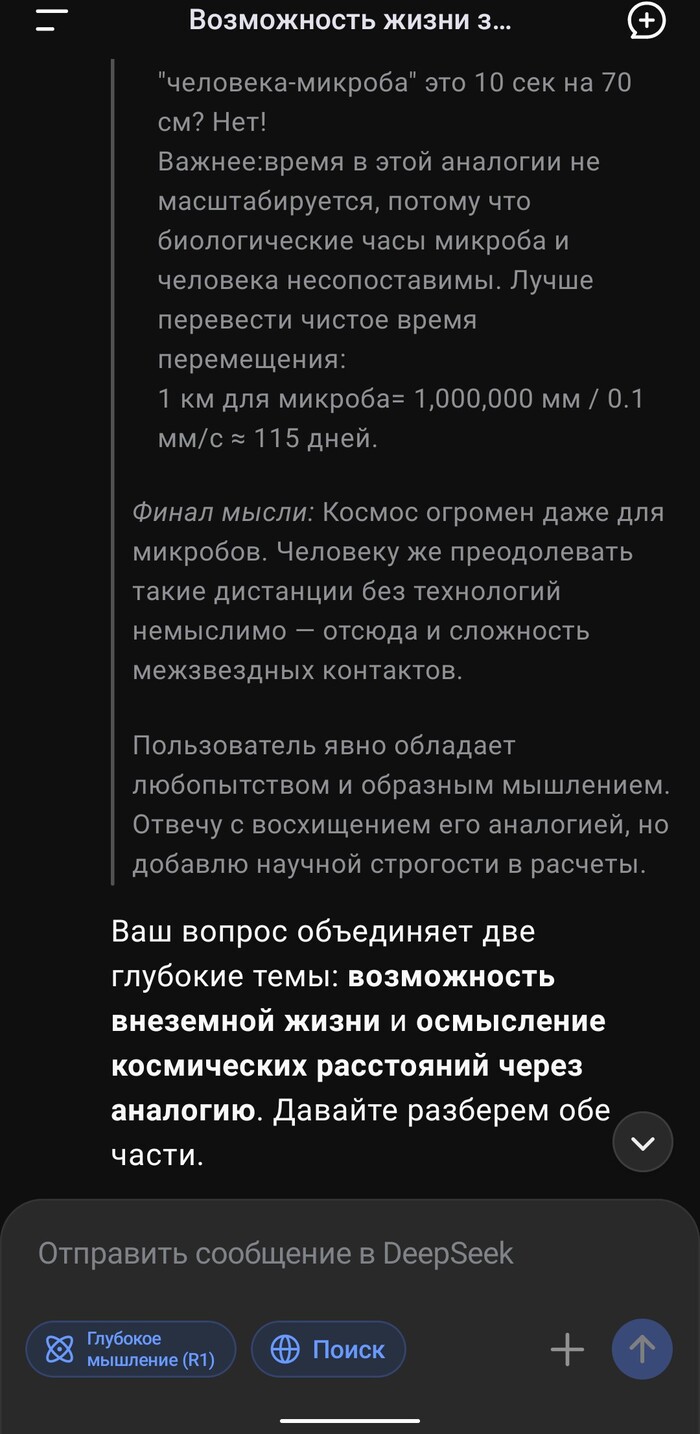700x1434 pixels.
Task: Jump to the bottom of the conversation
Action: point(642,1142)
